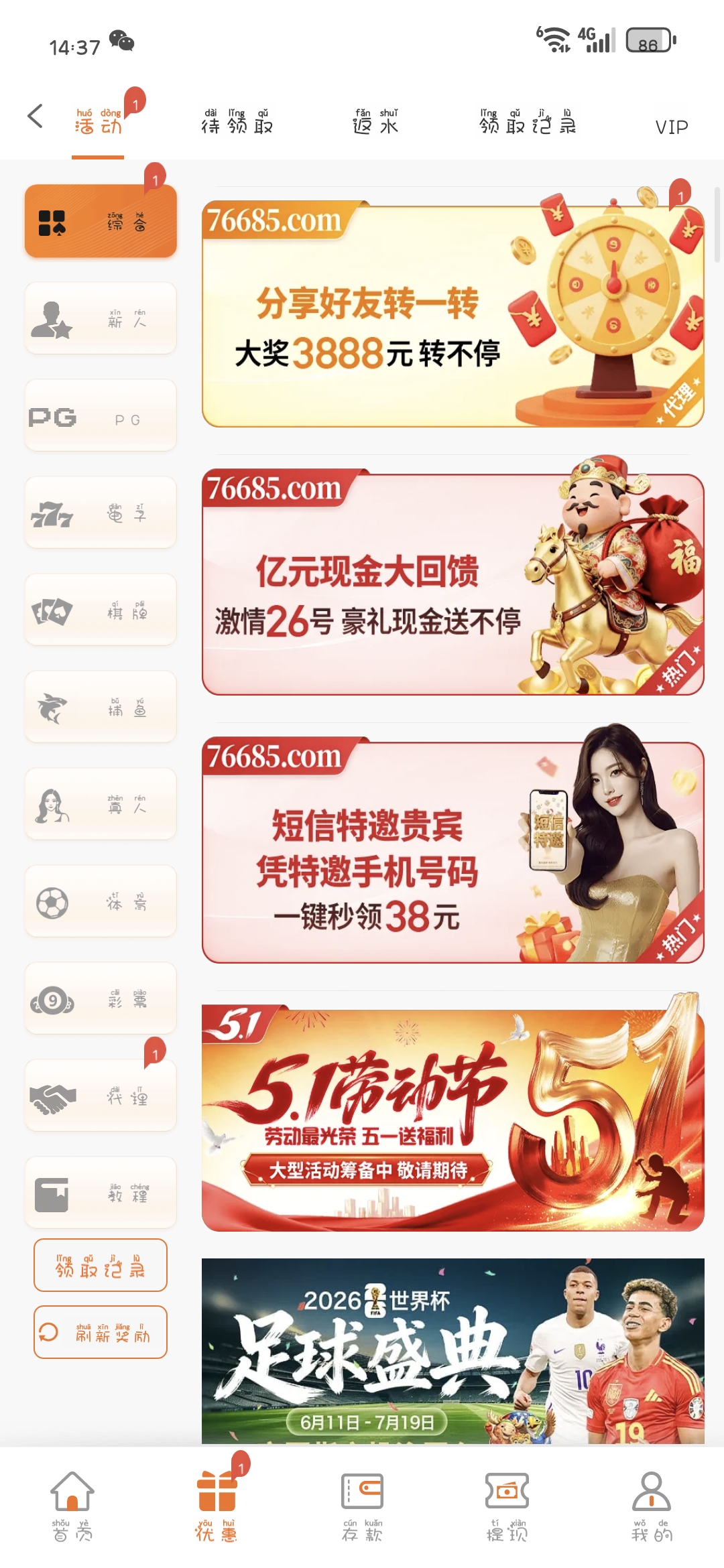
Task: Switch to the 待领取 tab
Action: pos(237,122)
